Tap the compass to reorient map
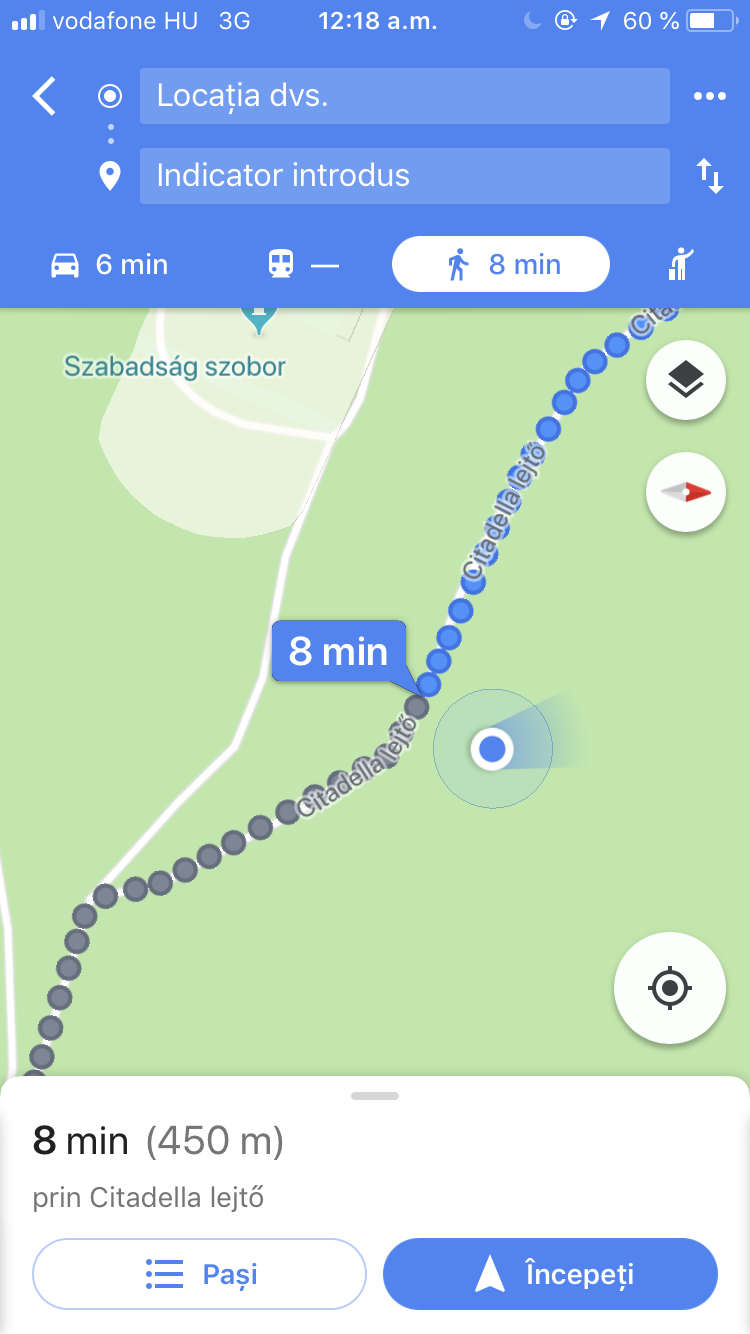 (x=685, y=492)
